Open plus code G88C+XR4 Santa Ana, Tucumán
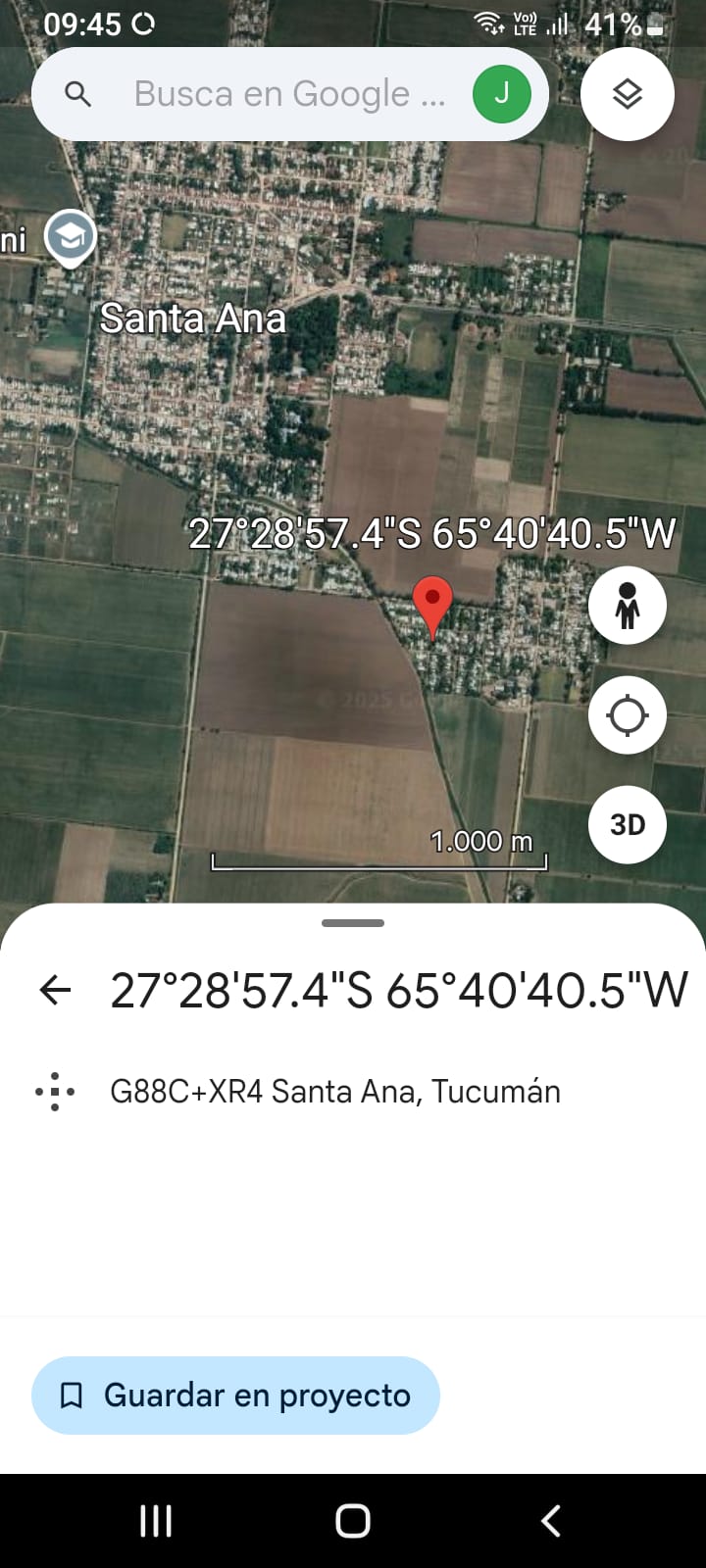Screen dimensions: 706x1568 click(334, 1091)
